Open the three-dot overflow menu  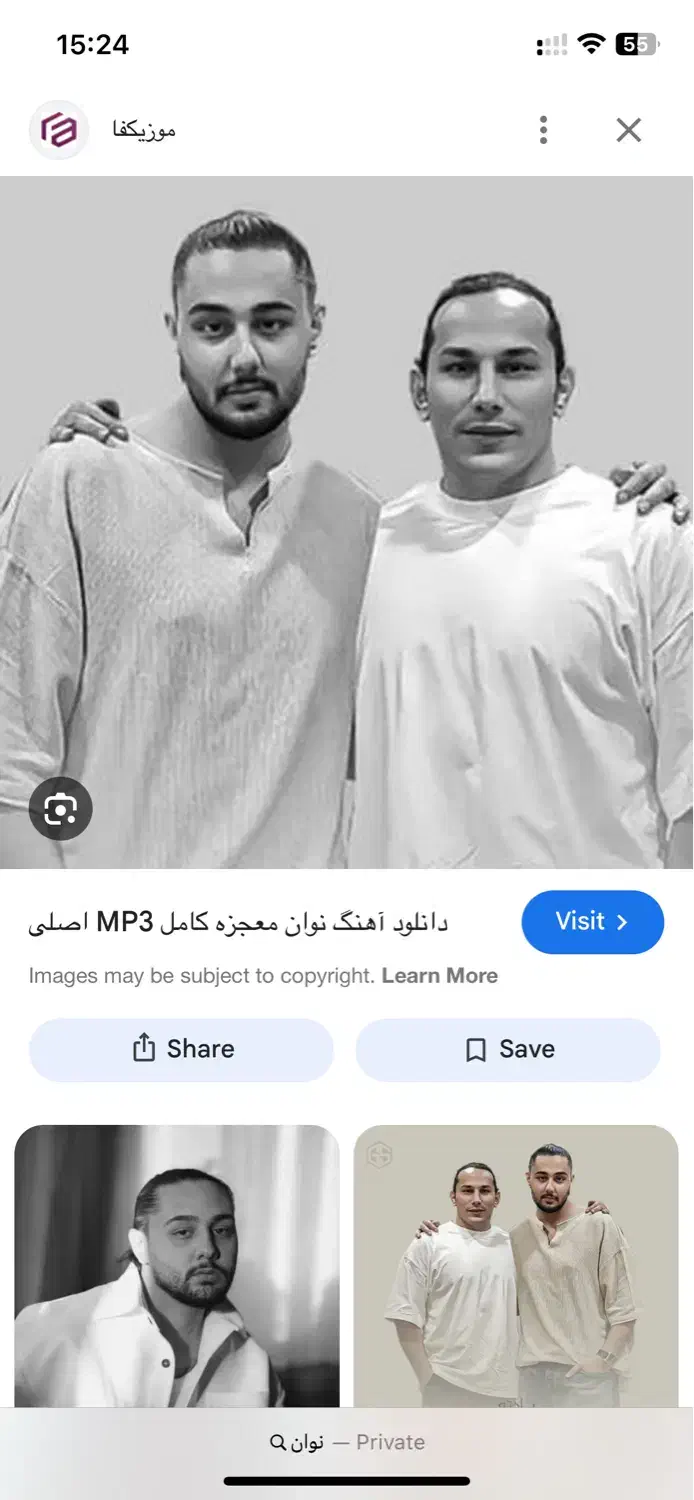(x=543, y=130)
